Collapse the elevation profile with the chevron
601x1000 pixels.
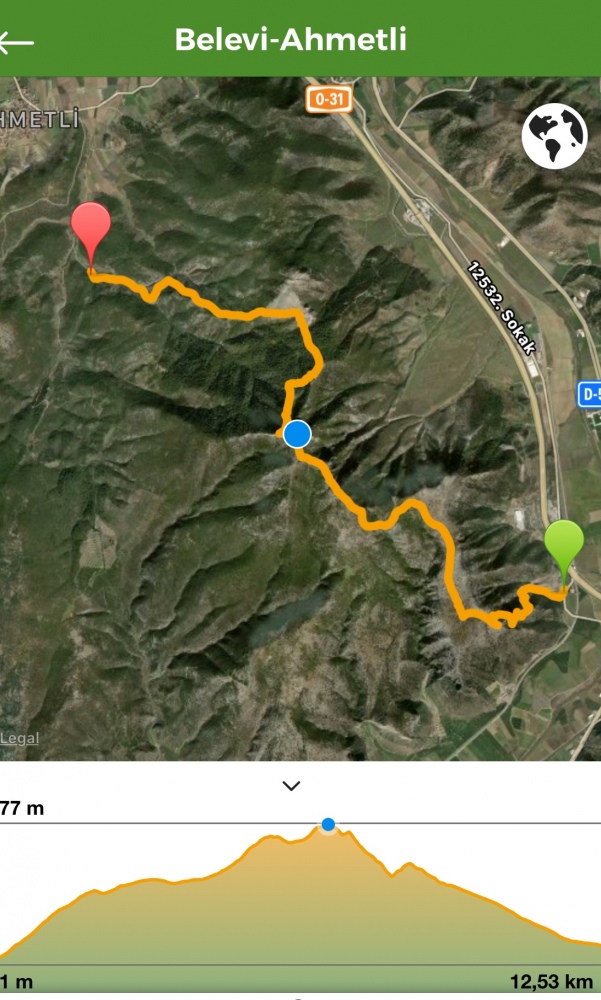(x=292, y=786)
